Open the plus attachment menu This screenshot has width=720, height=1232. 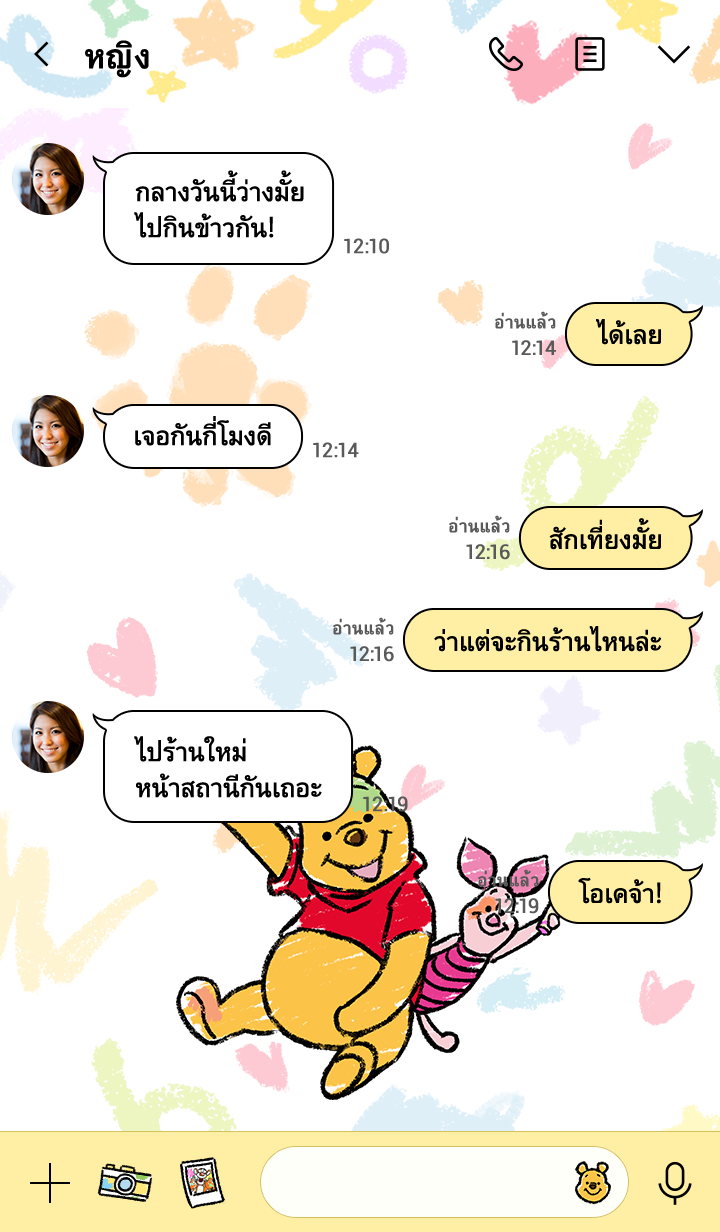[x=50, y=1184]
